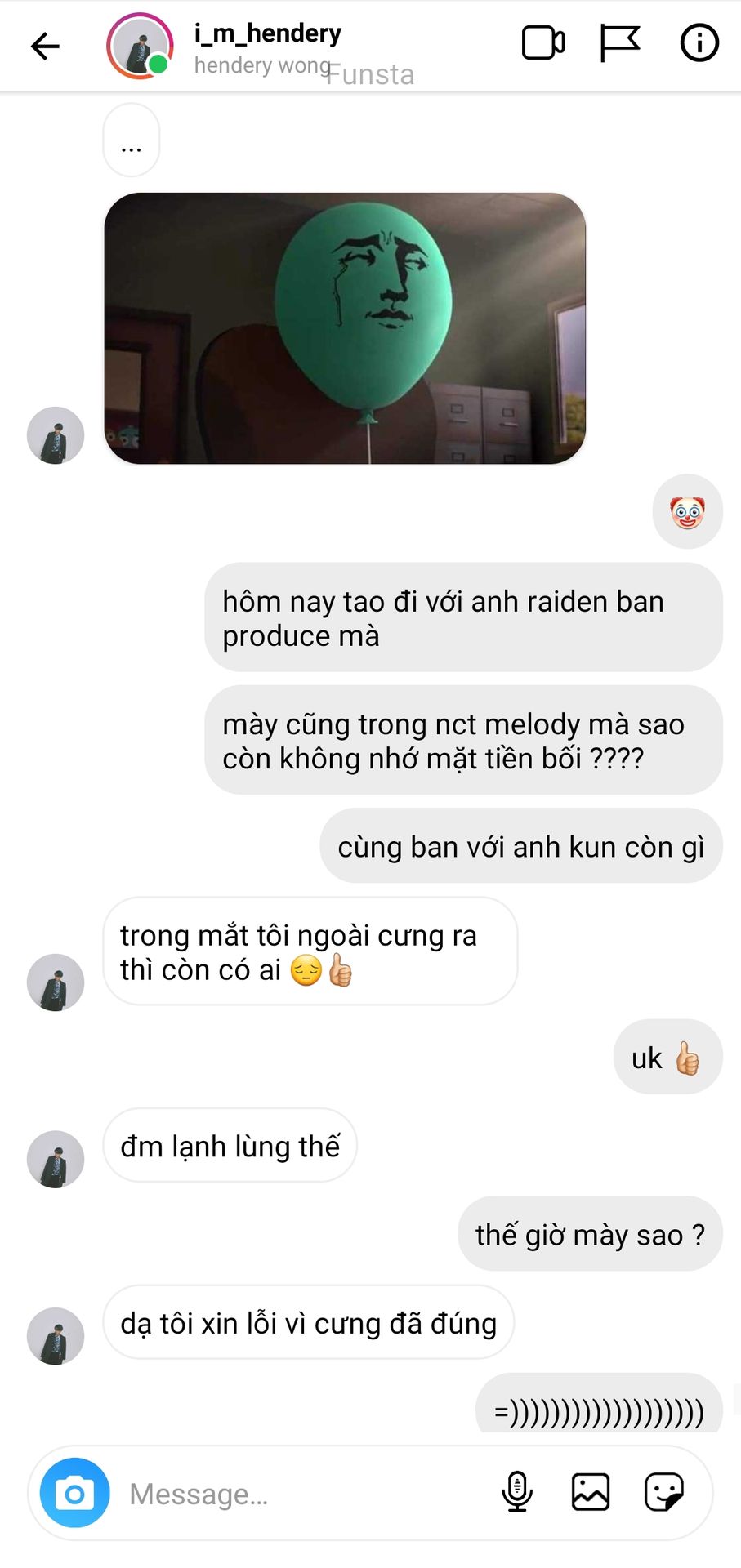Open i_m_hendery's profile from header name
741x1568 pixels.
tap(268, 33)
